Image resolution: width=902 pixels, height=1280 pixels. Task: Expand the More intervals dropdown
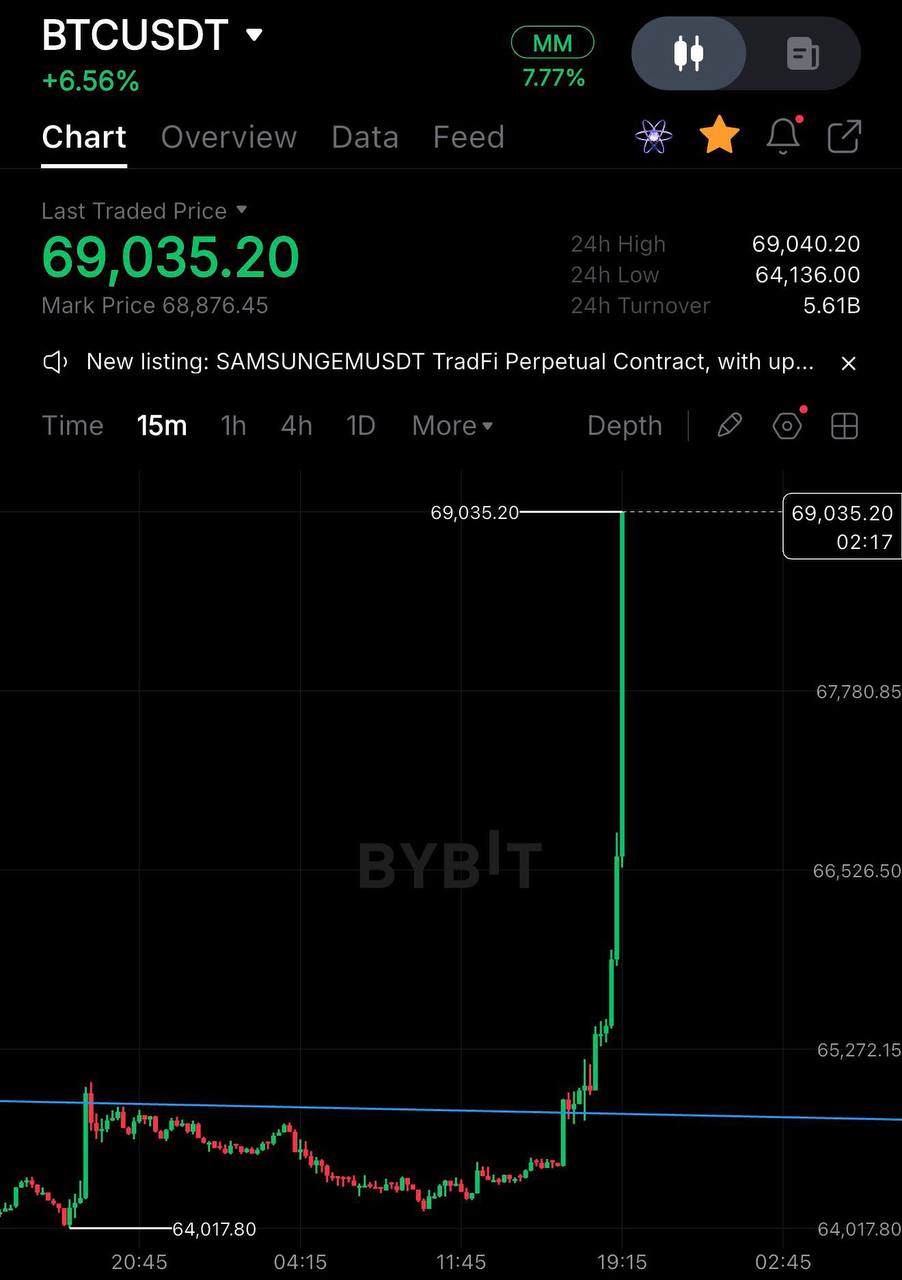[453, 426]
